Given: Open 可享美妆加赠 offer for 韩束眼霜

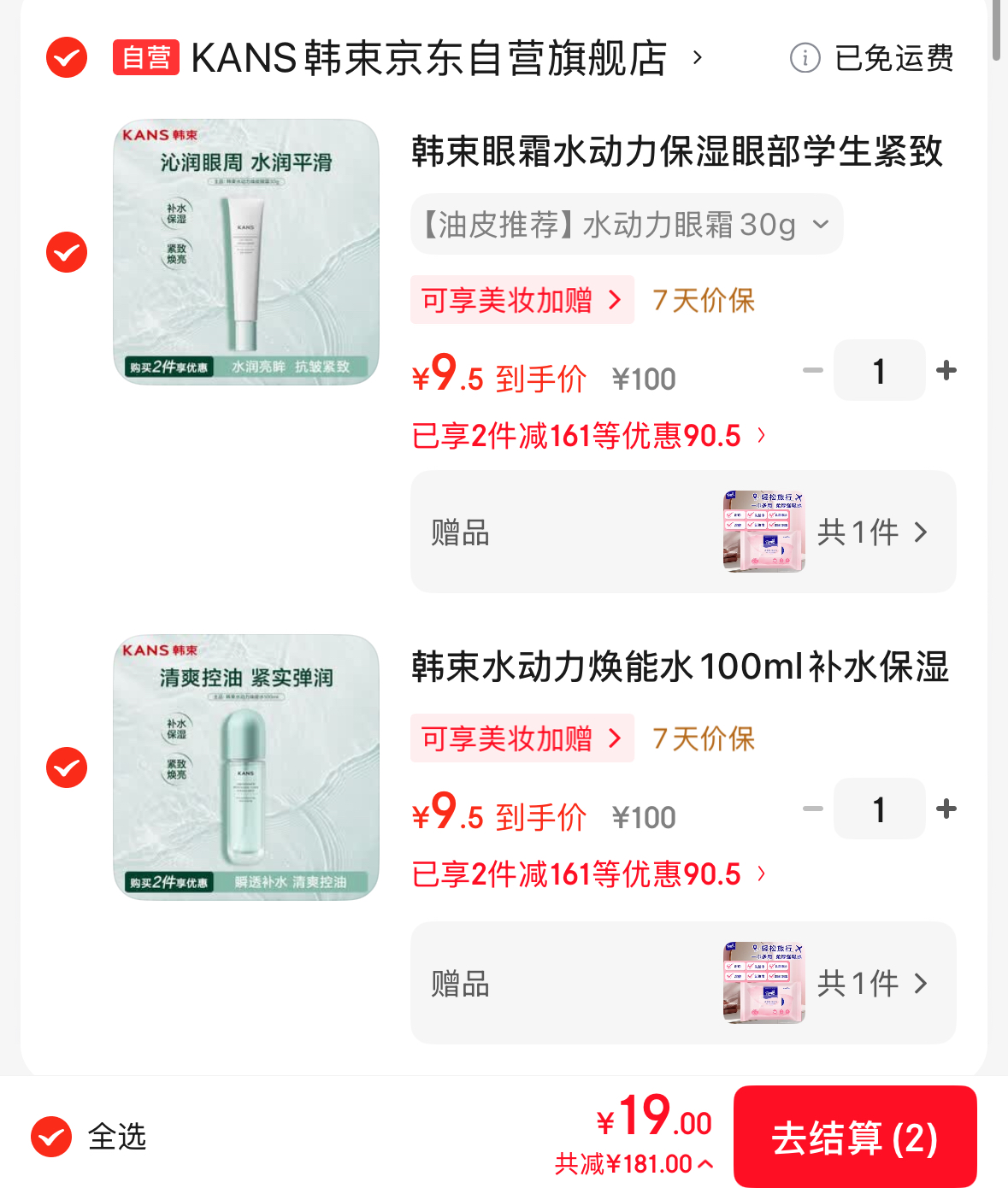Looking at the screenshot, I should point(522,300).
